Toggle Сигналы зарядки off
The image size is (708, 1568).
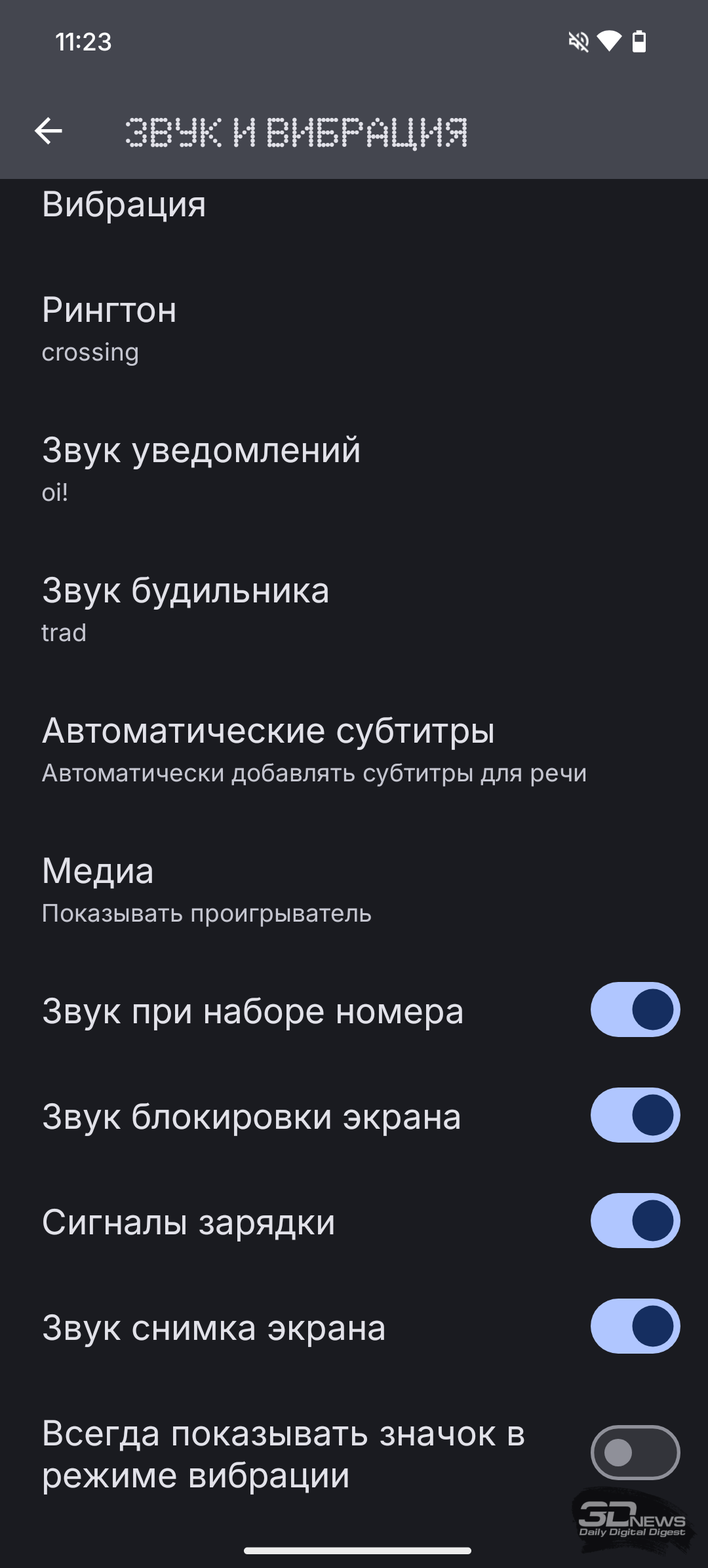tap(635, 1221)
